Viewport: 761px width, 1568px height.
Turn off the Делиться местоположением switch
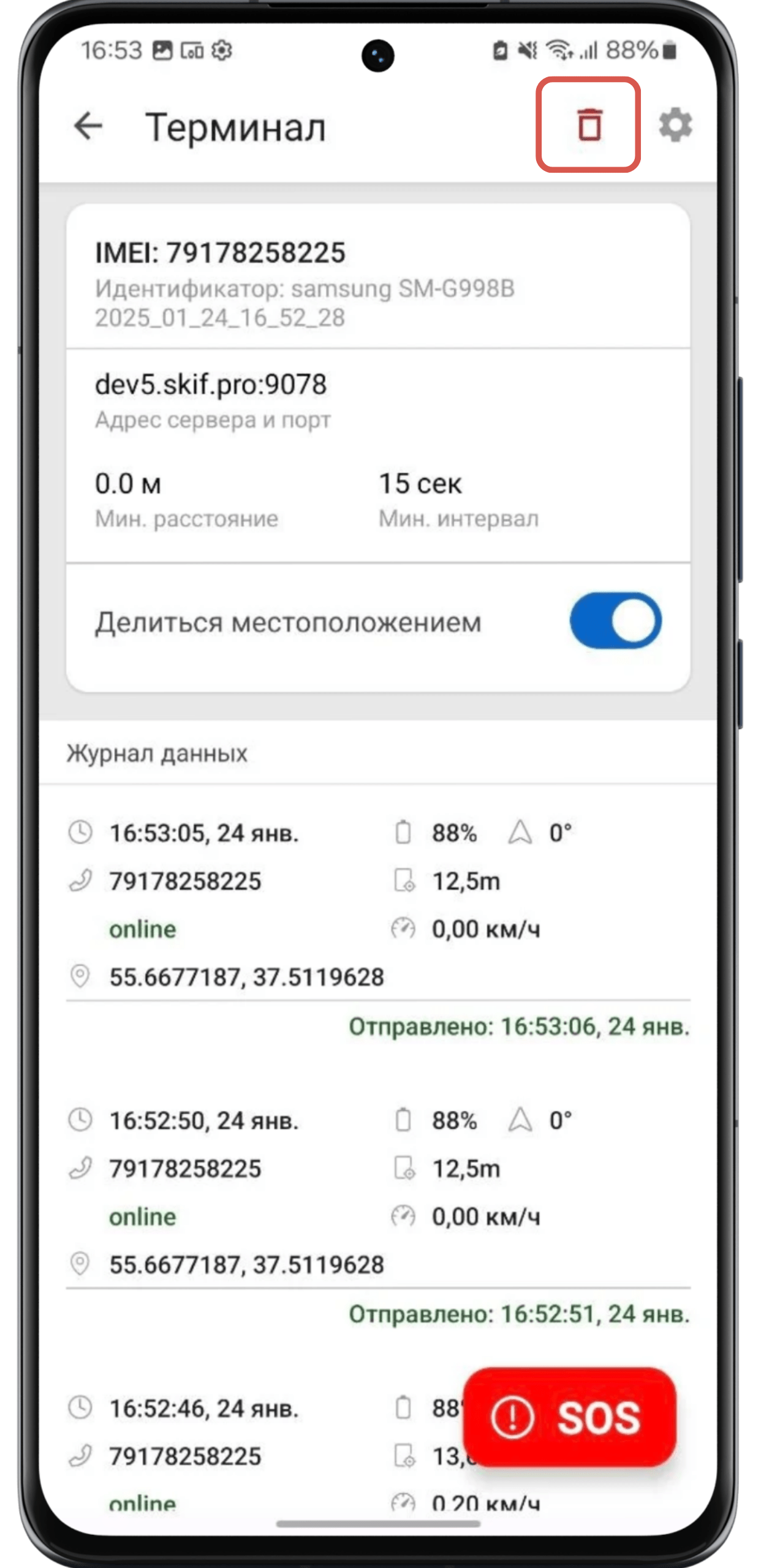(x=615, y=620)
